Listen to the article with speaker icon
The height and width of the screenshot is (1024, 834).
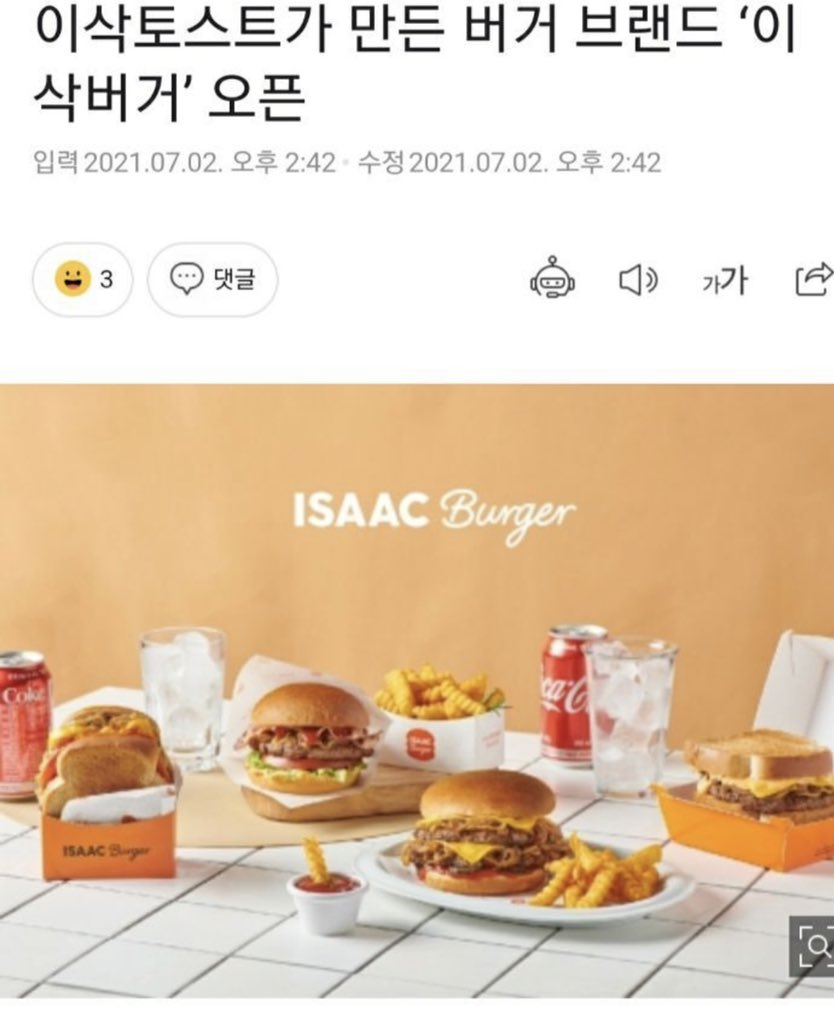pyautogui.click(x=638, y=280)
